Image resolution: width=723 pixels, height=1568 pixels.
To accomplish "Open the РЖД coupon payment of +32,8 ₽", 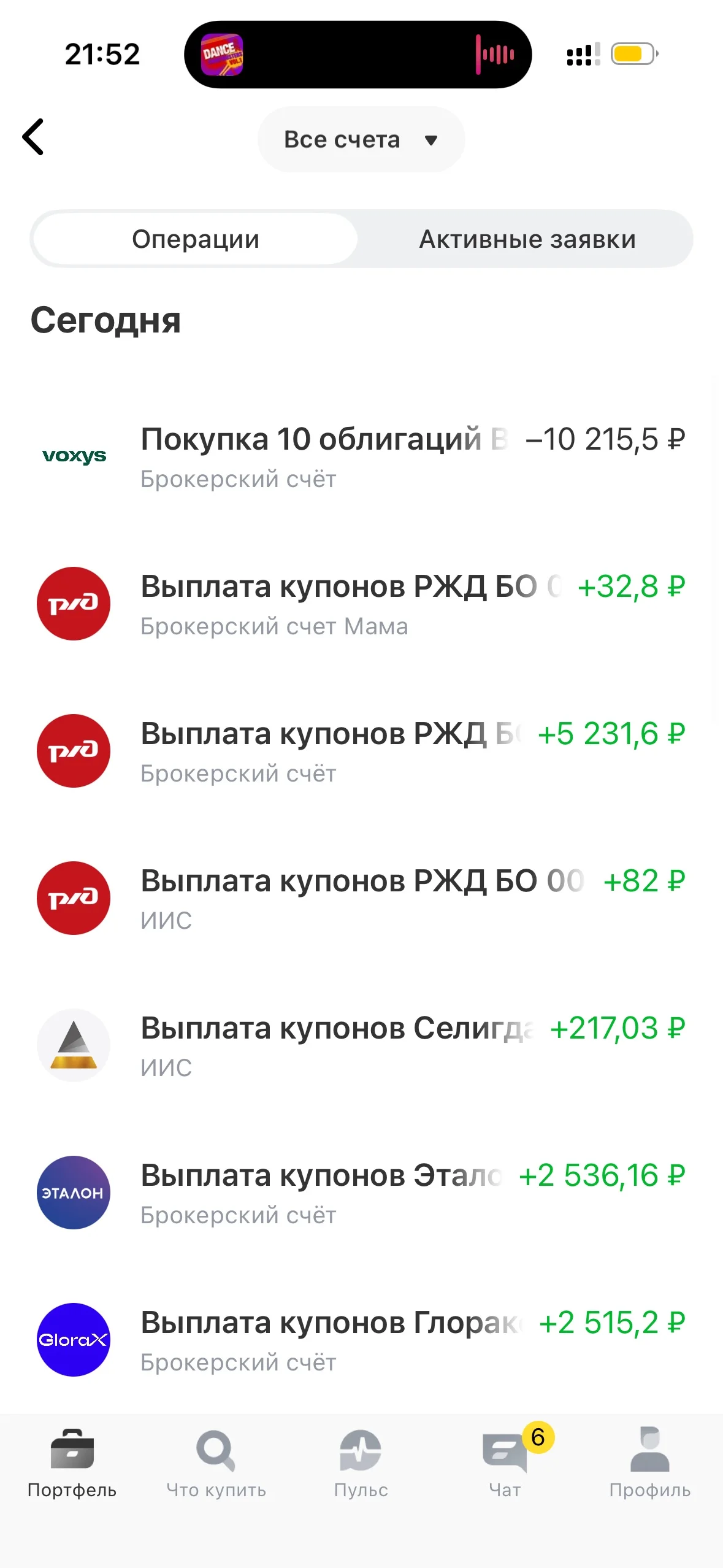I will 361,604.
